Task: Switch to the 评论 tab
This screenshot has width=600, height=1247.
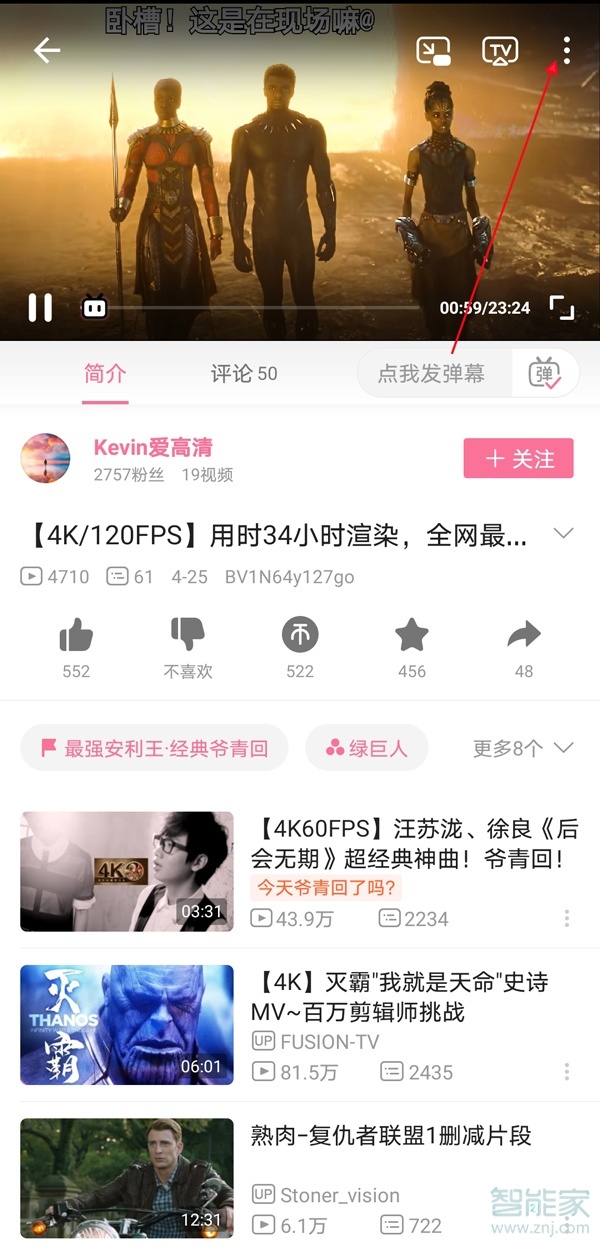Action: [243, 374]
